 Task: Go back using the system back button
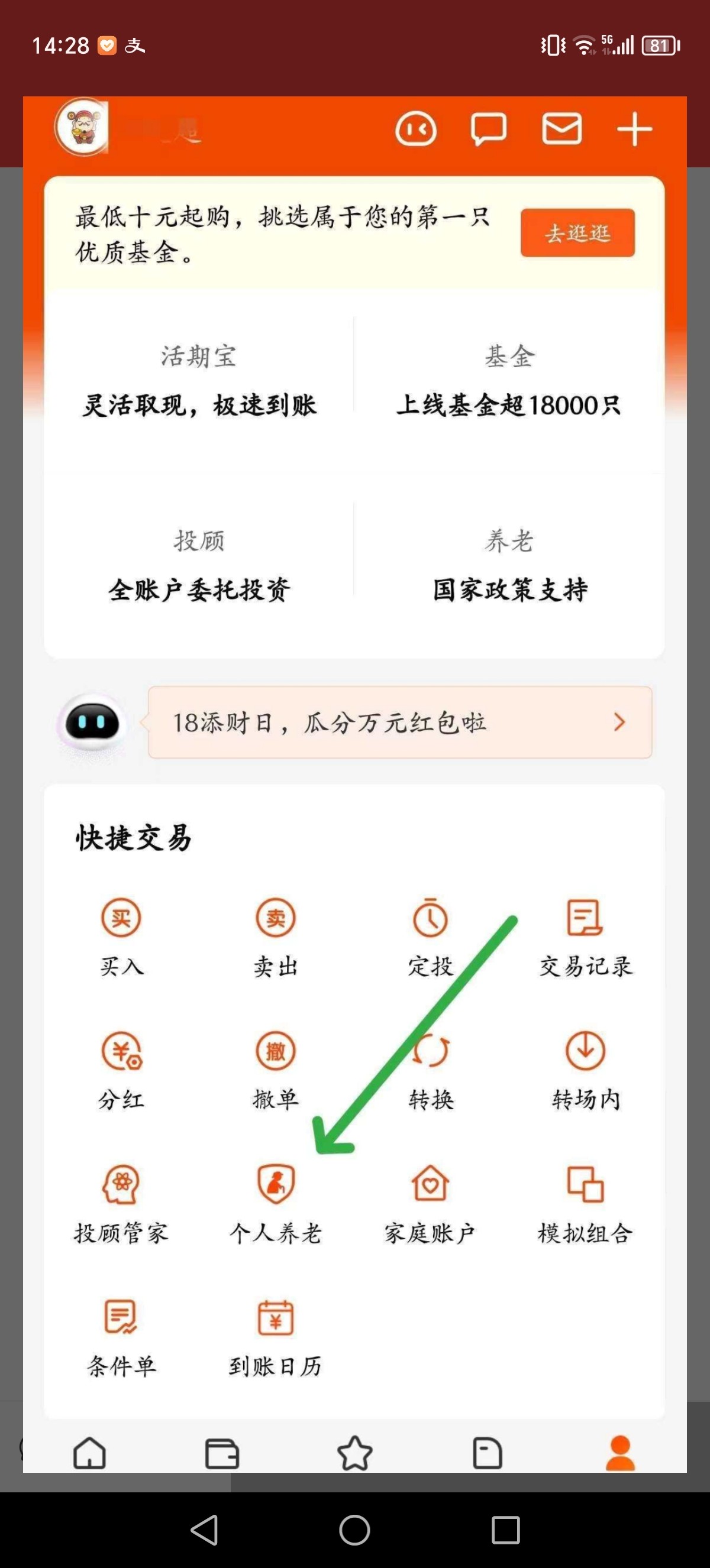(205, 1530)
